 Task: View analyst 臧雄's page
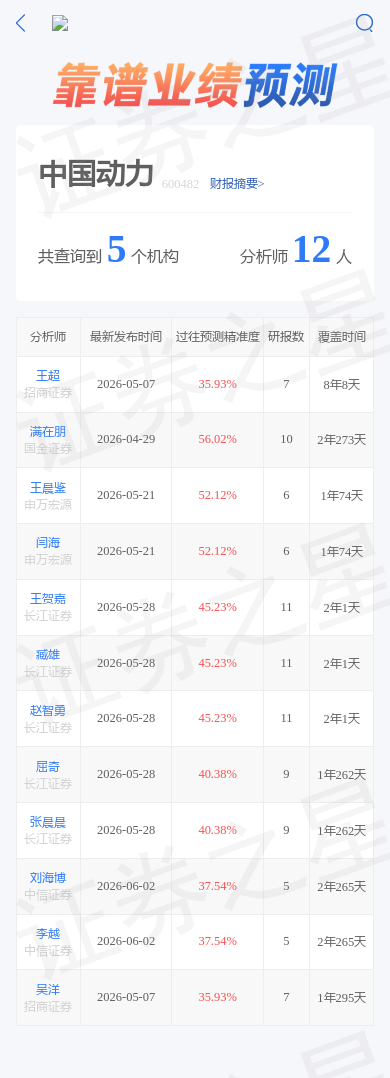(48, 654)
